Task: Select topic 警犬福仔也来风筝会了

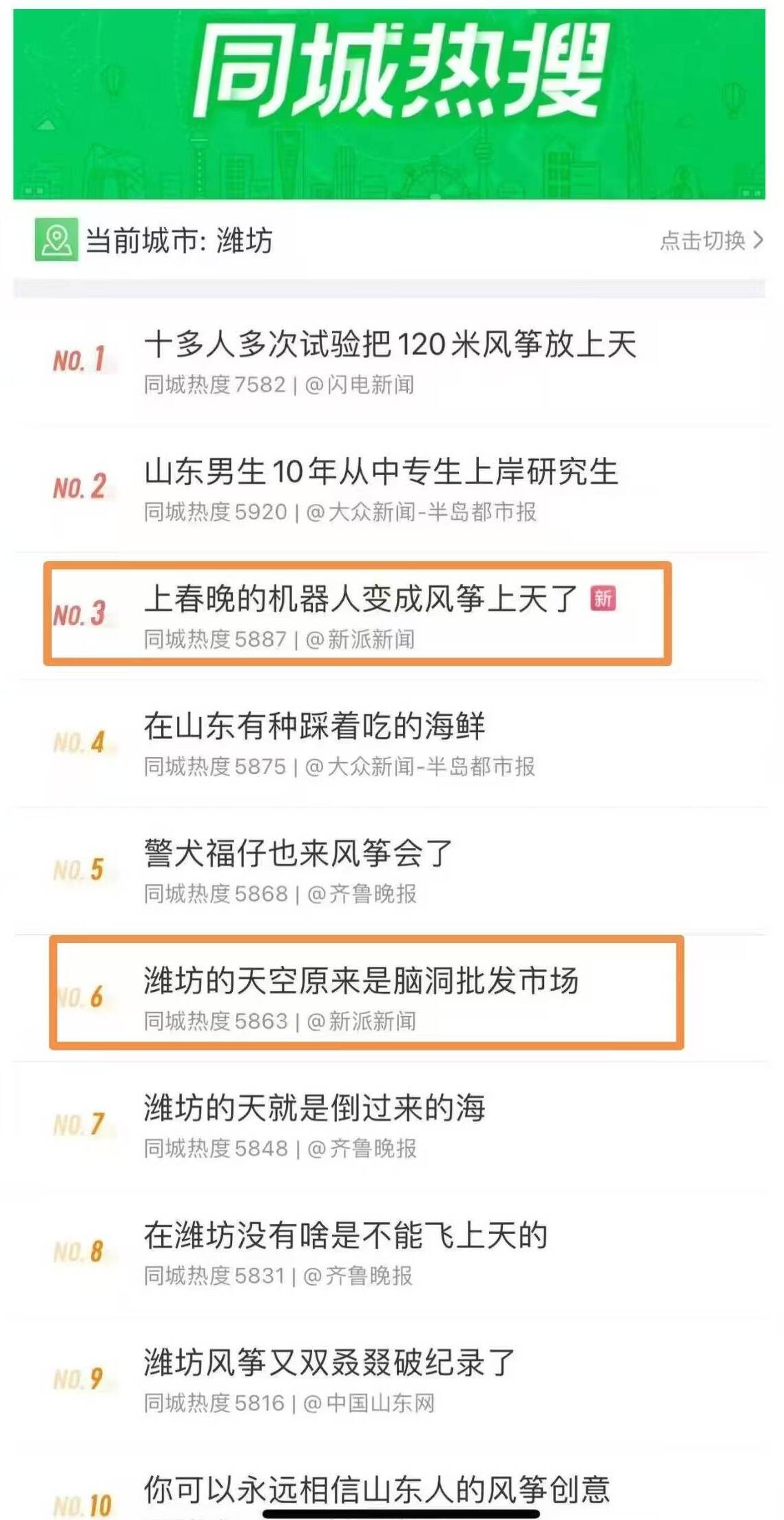Action: pos(298,853)
